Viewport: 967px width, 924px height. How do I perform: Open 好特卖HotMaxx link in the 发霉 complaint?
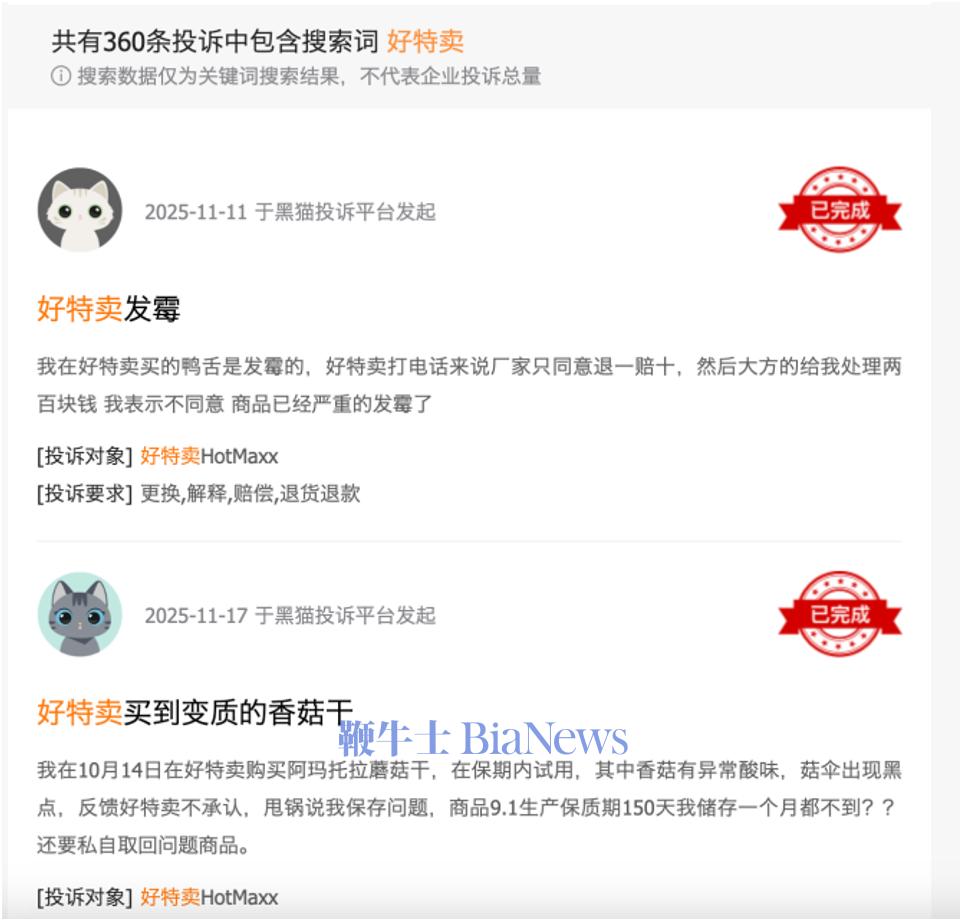coord(209,457)
